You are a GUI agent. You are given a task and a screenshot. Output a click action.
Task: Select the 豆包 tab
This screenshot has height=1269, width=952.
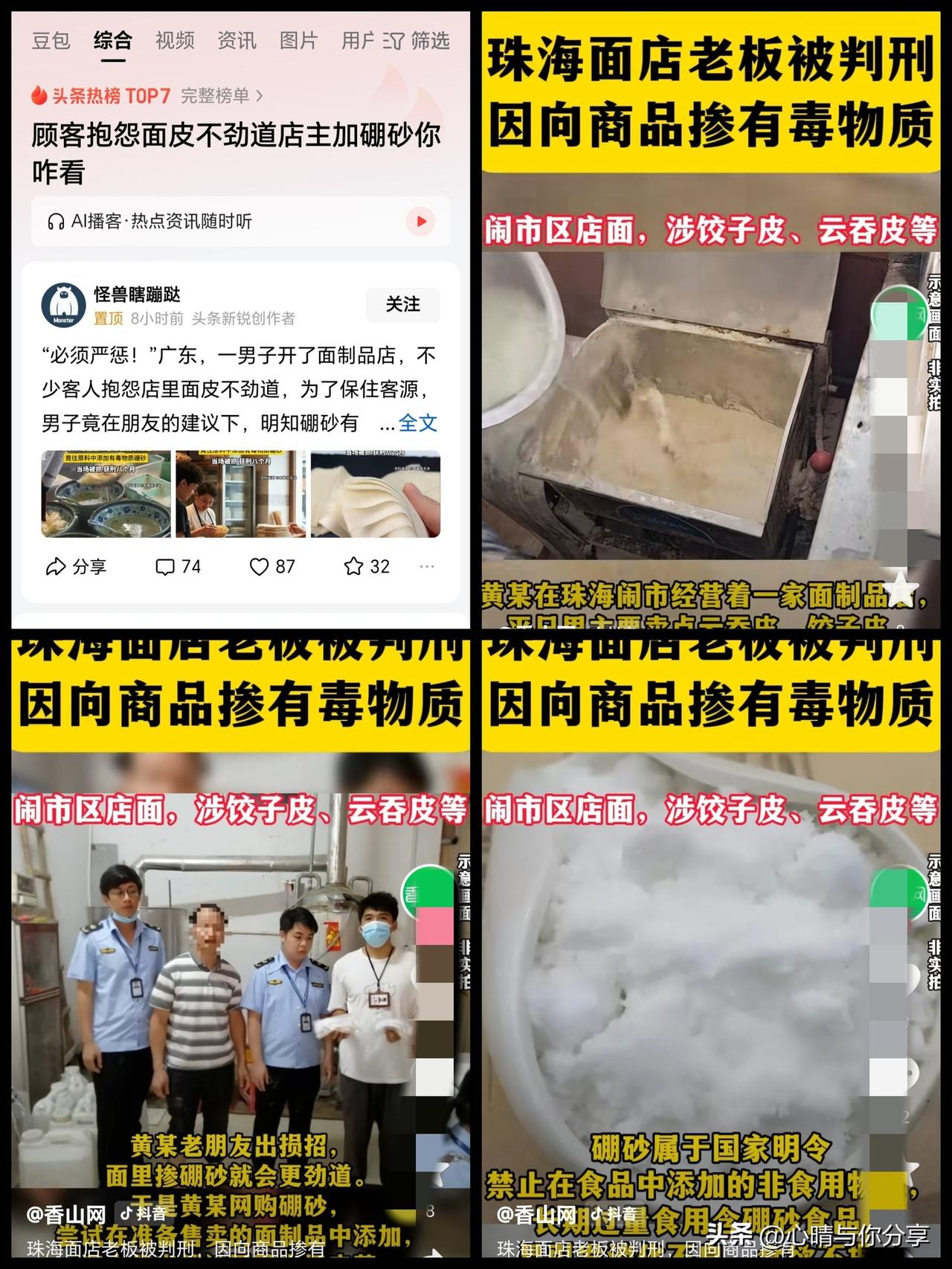[51, 41]
